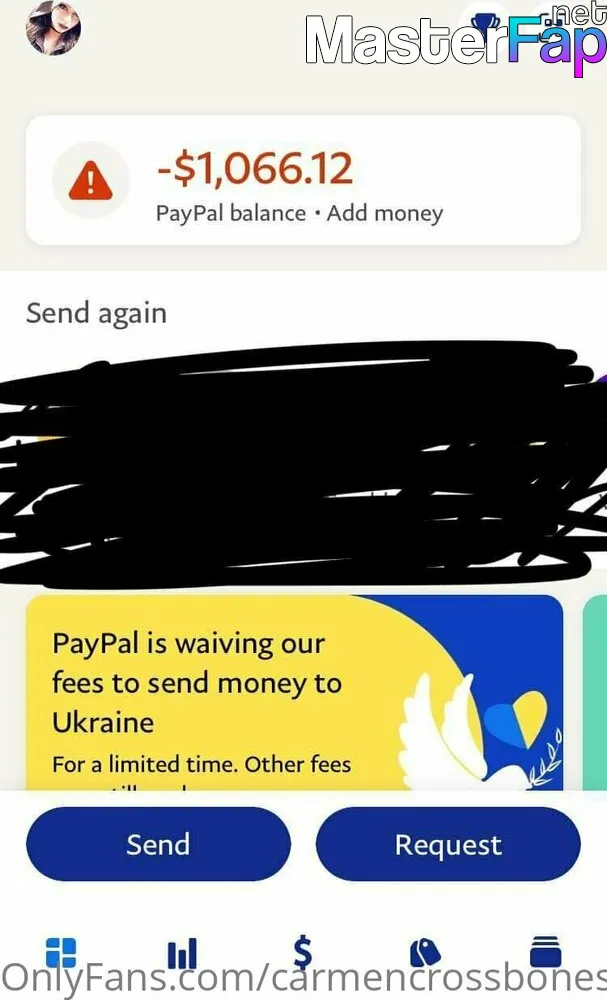Open the deals tag tab
The image size is (607, 1000).
point(425,953)
